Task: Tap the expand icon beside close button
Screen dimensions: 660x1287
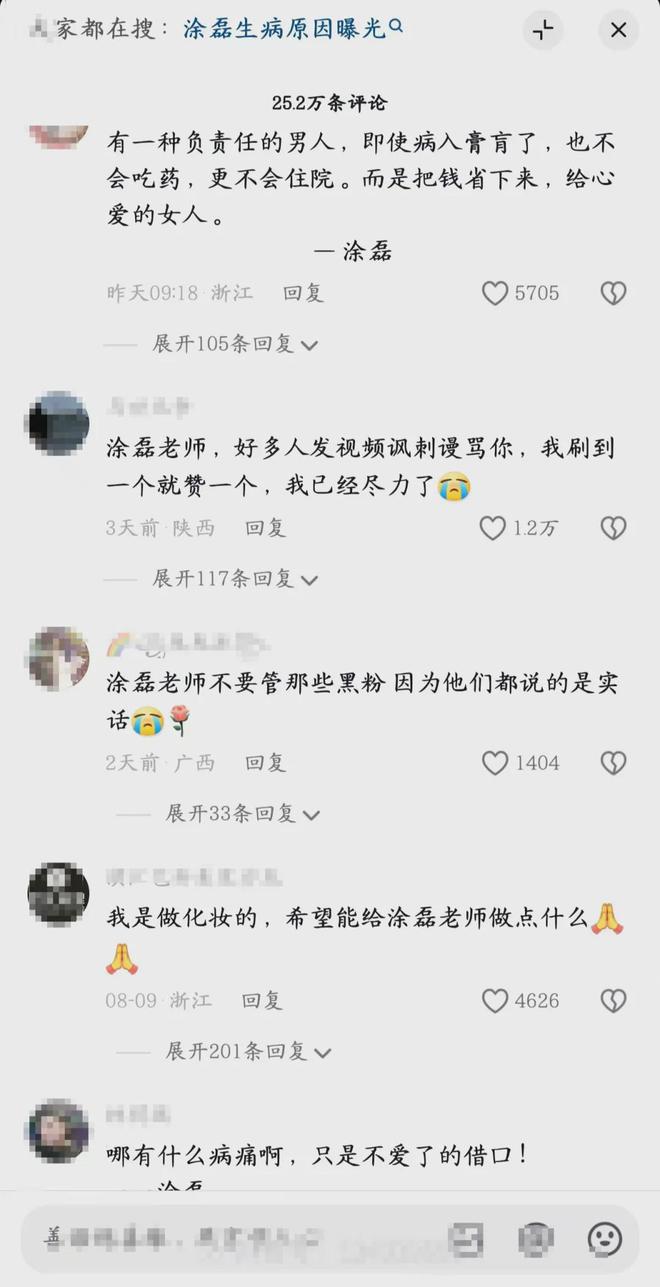Action: click(543, 30)
